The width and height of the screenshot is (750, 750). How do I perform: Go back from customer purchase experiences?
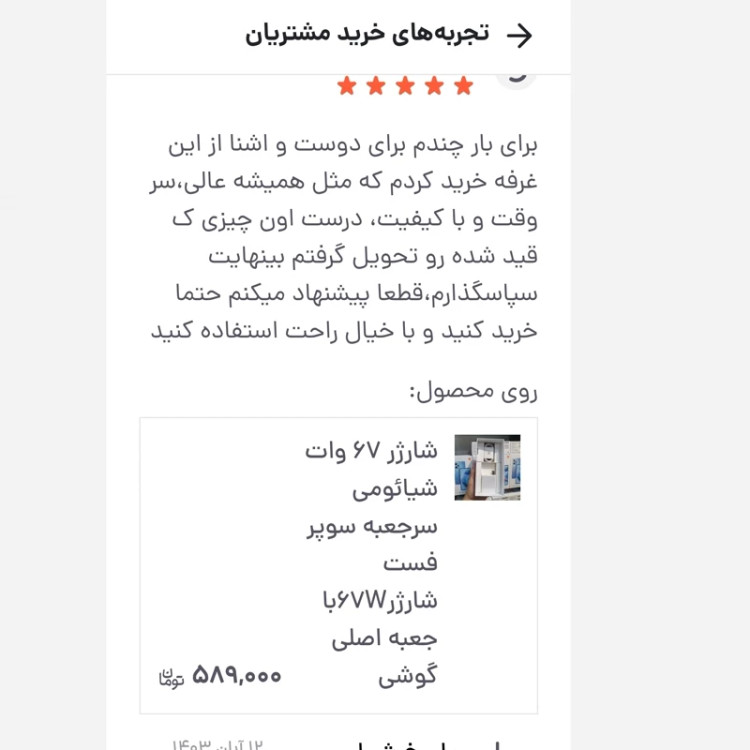pyautogui.click(x=519, y=36)
